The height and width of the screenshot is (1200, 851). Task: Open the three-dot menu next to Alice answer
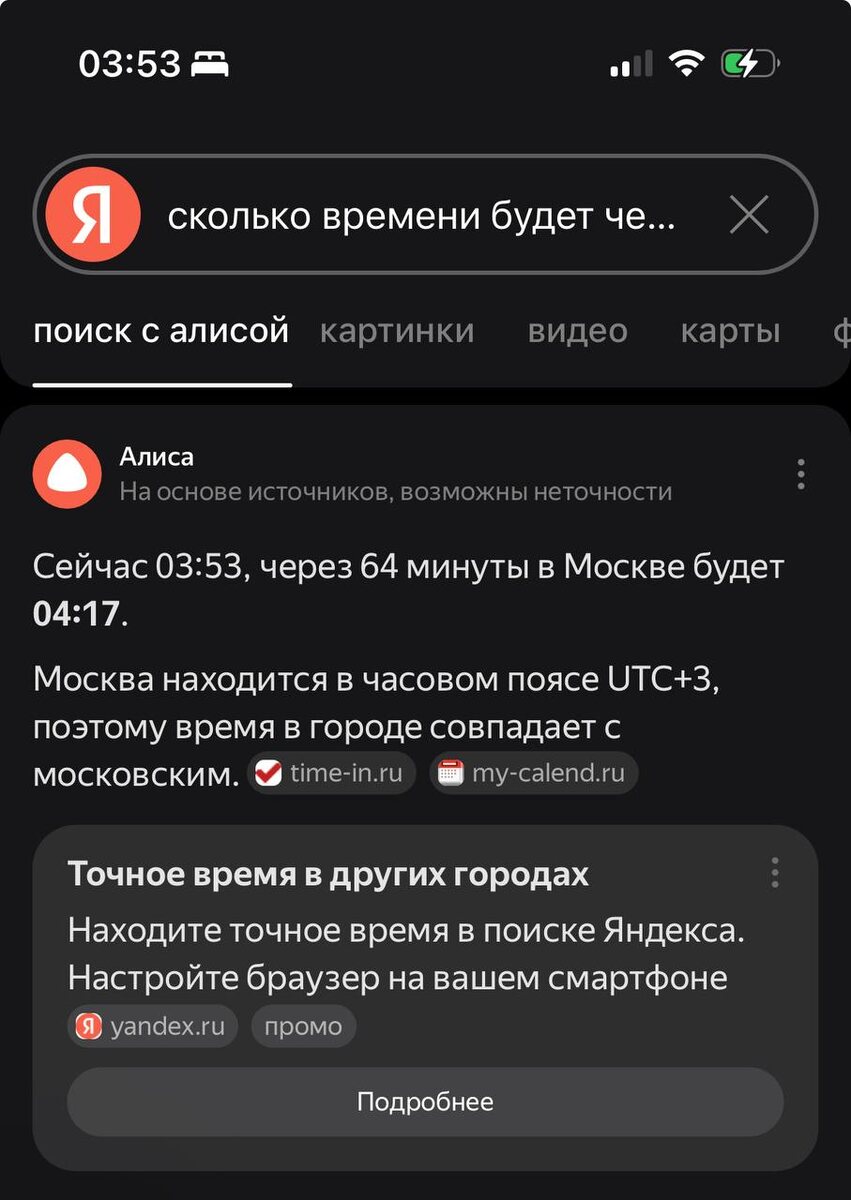click(x=800, y=476)
